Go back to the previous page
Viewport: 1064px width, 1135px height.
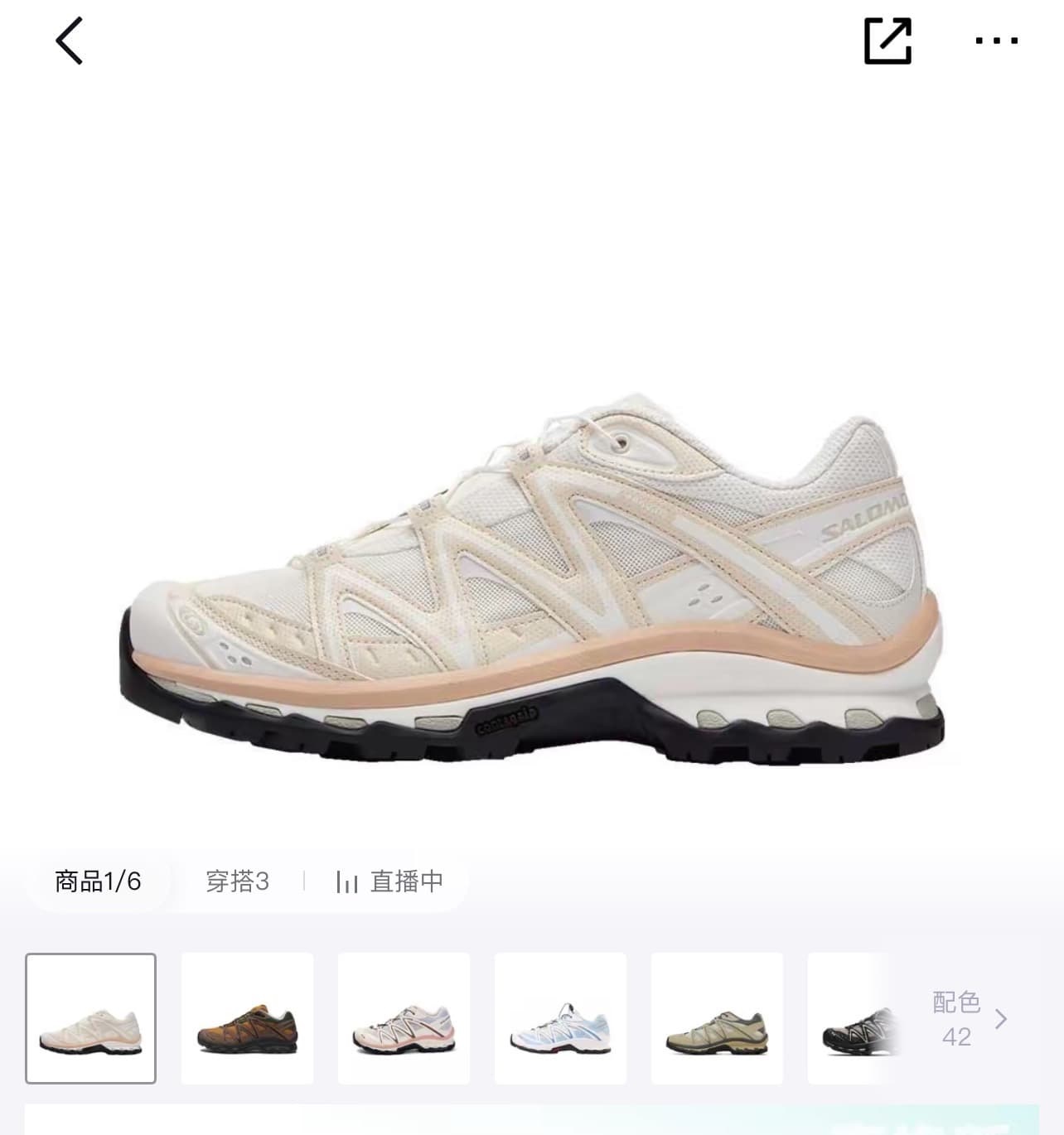point(70,41)
